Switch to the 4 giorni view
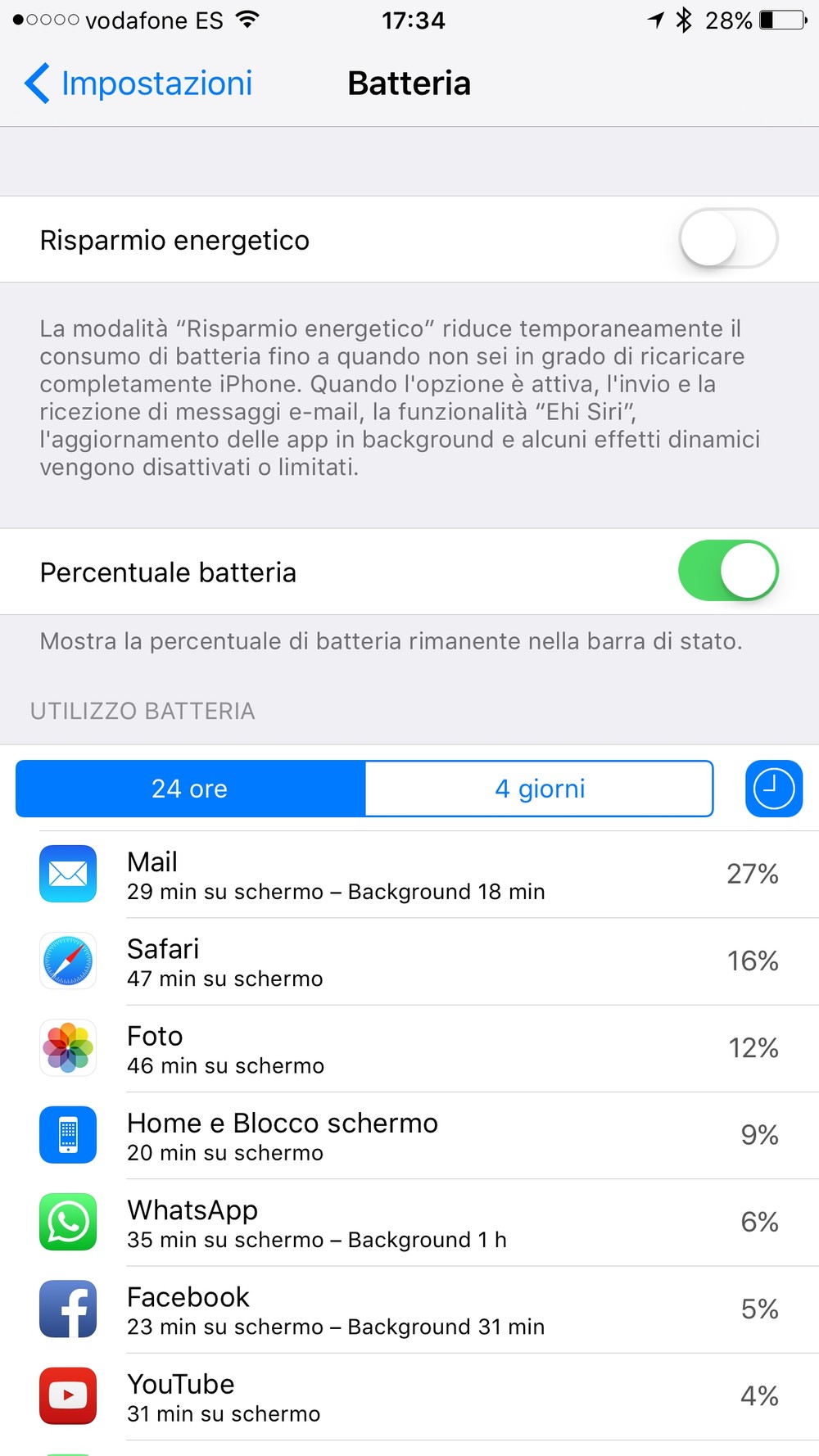This screenshot has height=1456, width=819. [539, 789]
